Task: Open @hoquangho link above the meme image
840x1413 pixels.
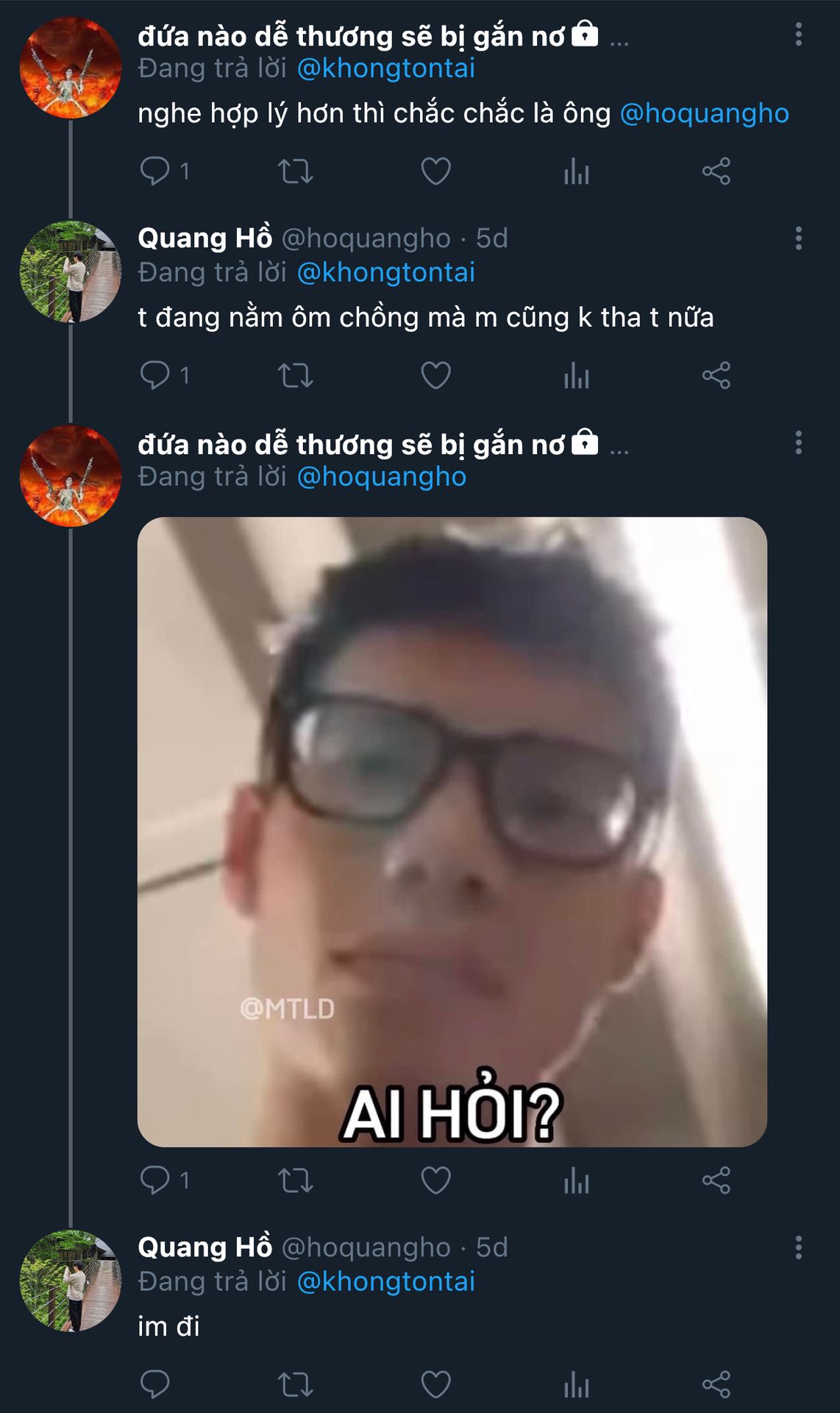Action: coord(381,477)
